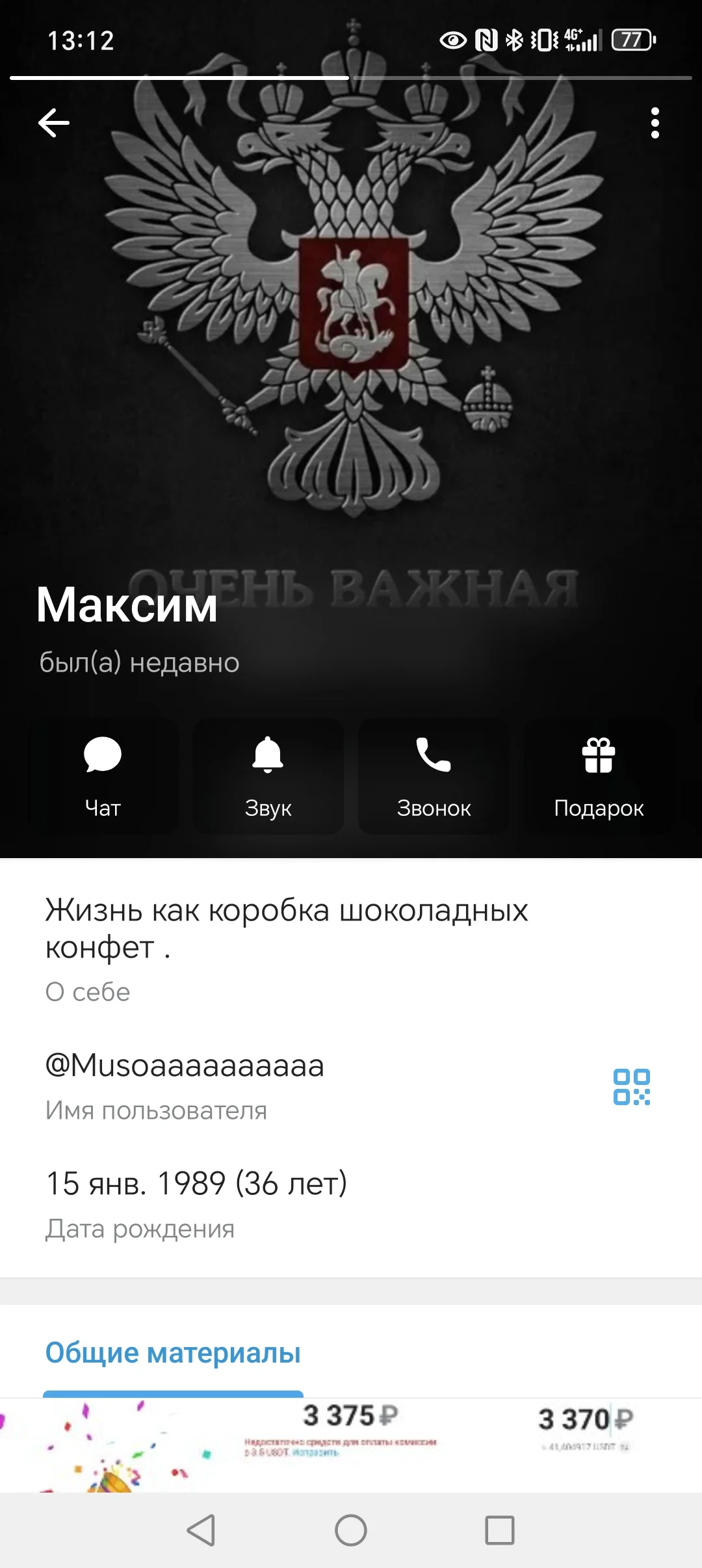Tap the username @Musoaaaaaaaaaa row
Screen dimensions: 702x1568
(x=351, y=1086)
